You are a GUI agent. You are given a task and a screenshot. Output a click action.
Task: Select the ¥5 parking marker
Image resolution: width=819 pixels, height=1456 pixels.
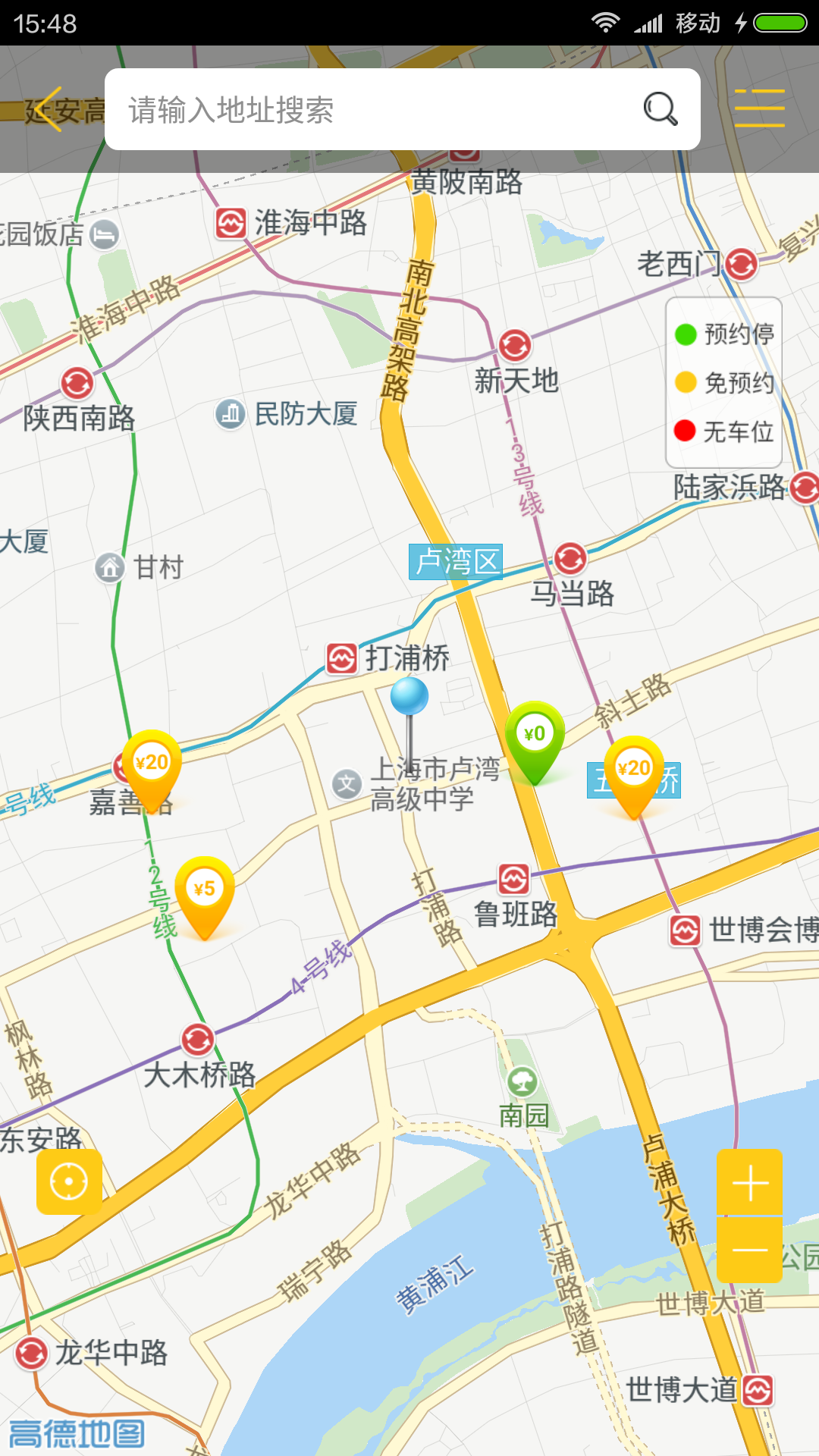pos(204,892)
